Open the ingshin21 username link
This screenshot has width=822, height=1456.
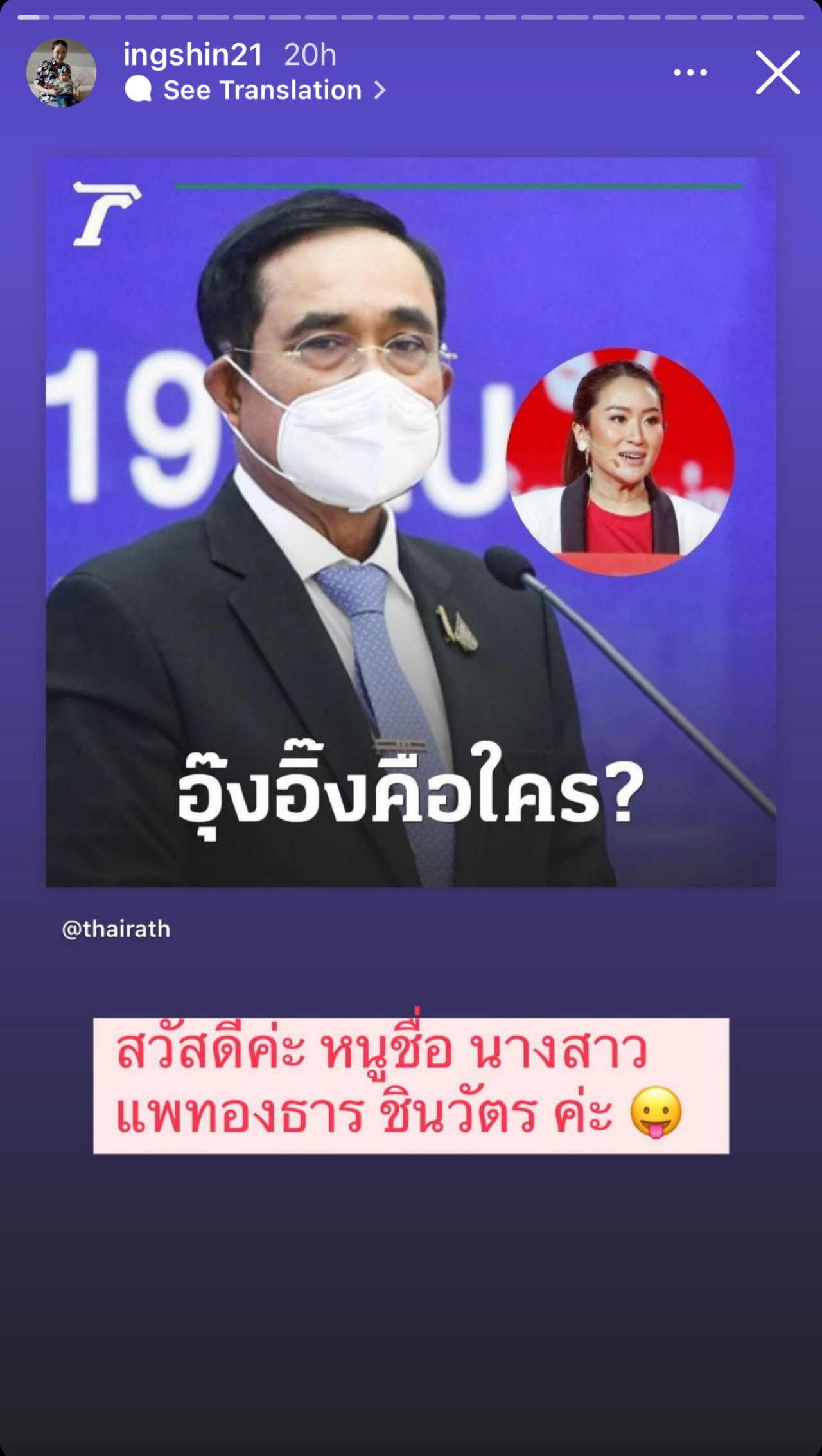coord(193,55)
